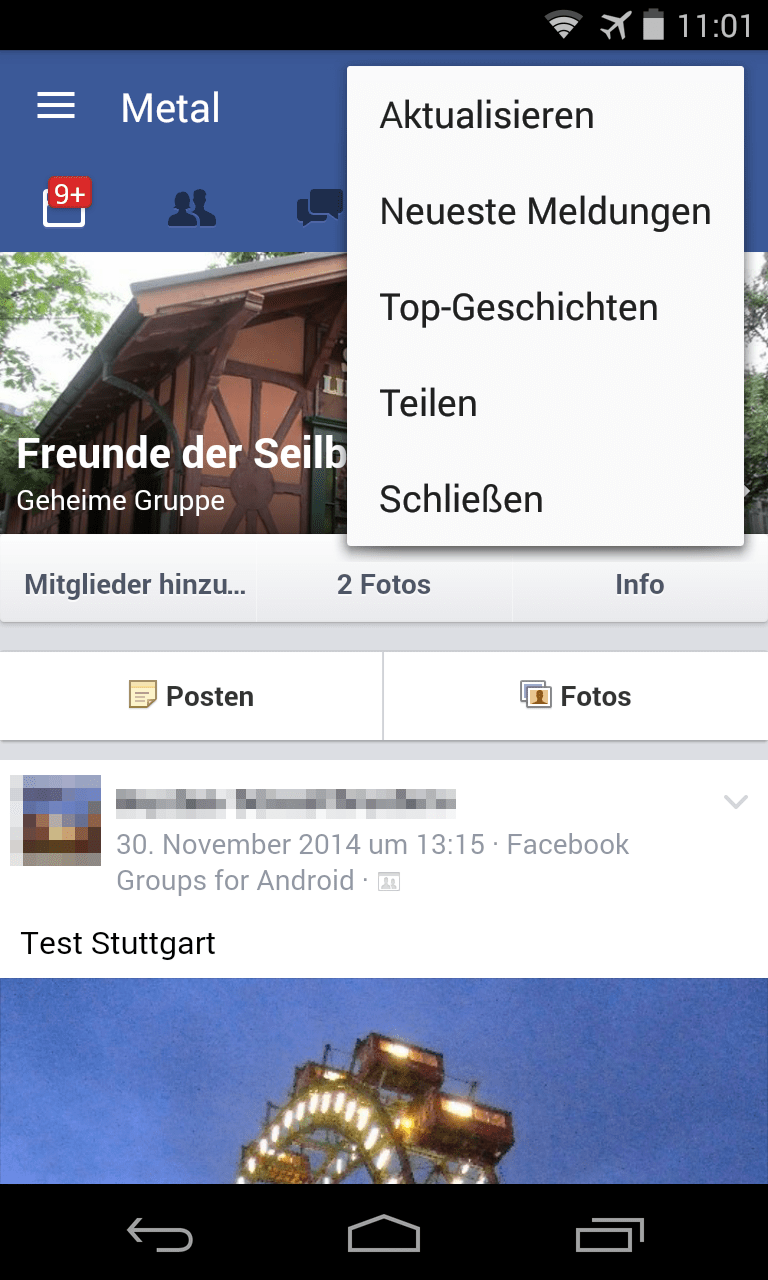Open group Info
Screen dimensions: 768x1280
[x=639, y=585]
